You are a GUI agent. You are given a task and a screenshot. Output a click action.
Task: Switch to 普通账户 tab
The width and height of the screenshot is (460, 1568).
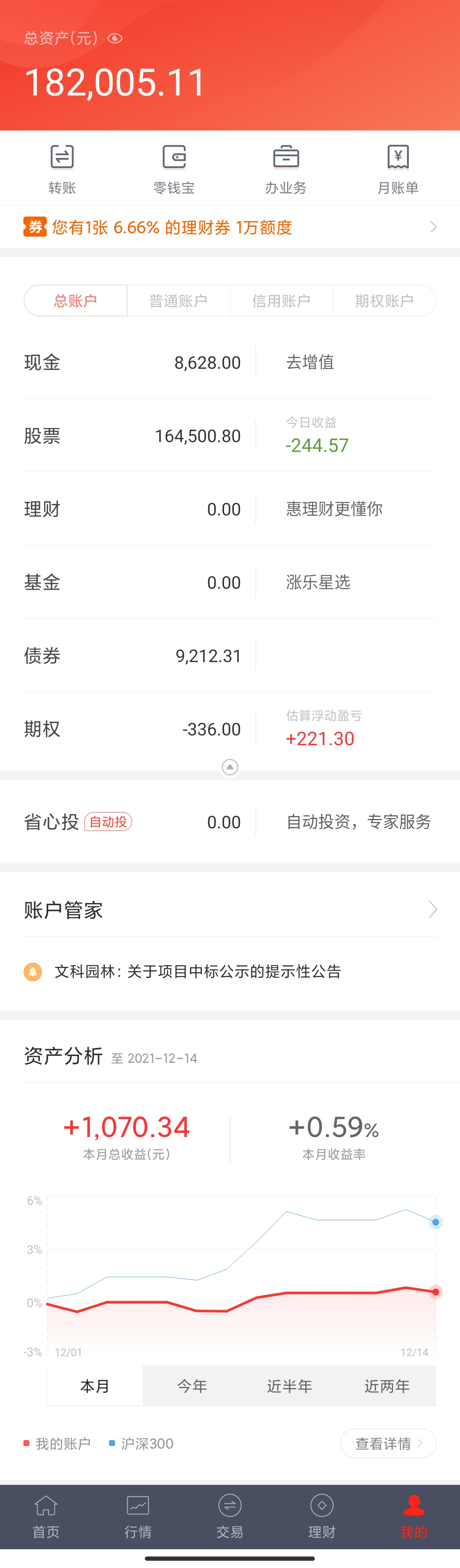point(178,301)
